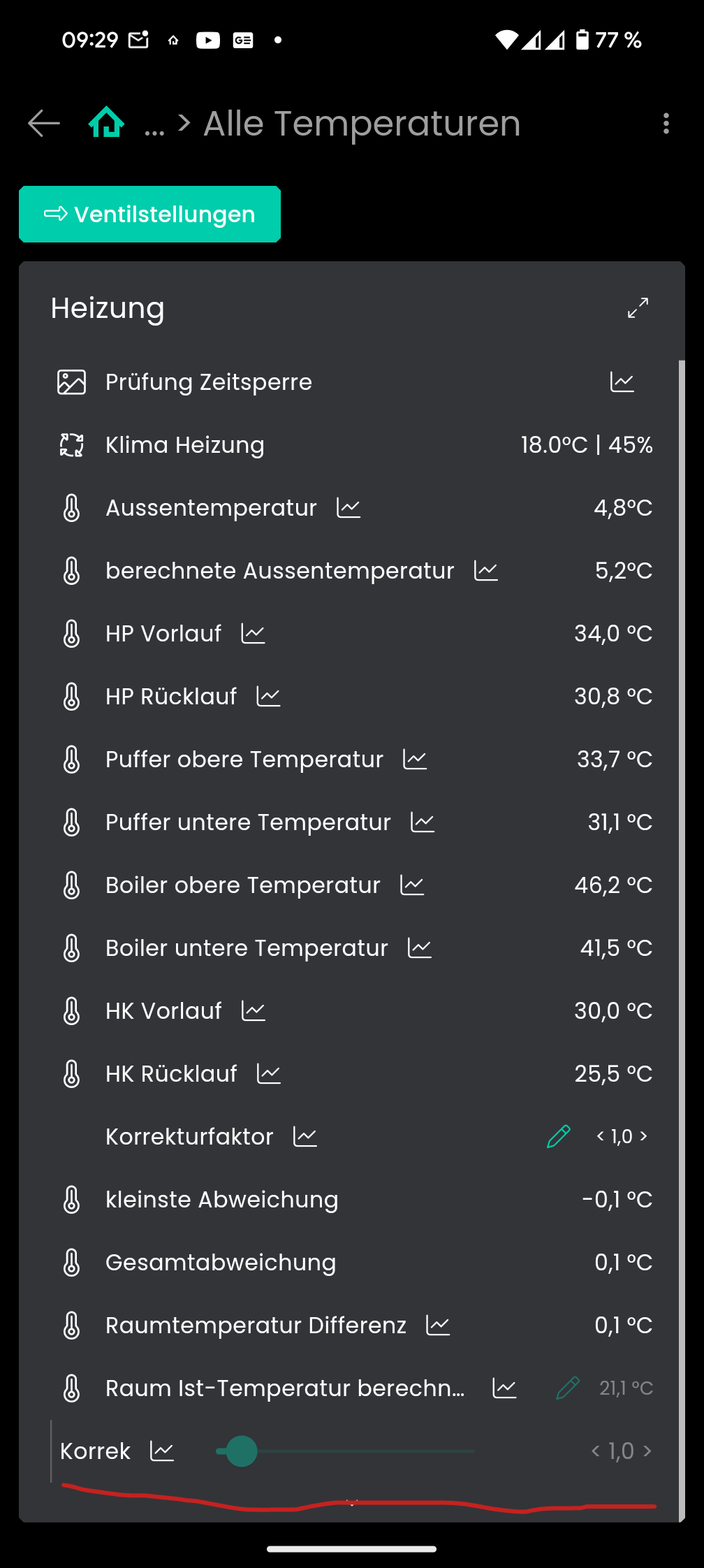
Task: Open the green home icon
Action: click(106, 122)
